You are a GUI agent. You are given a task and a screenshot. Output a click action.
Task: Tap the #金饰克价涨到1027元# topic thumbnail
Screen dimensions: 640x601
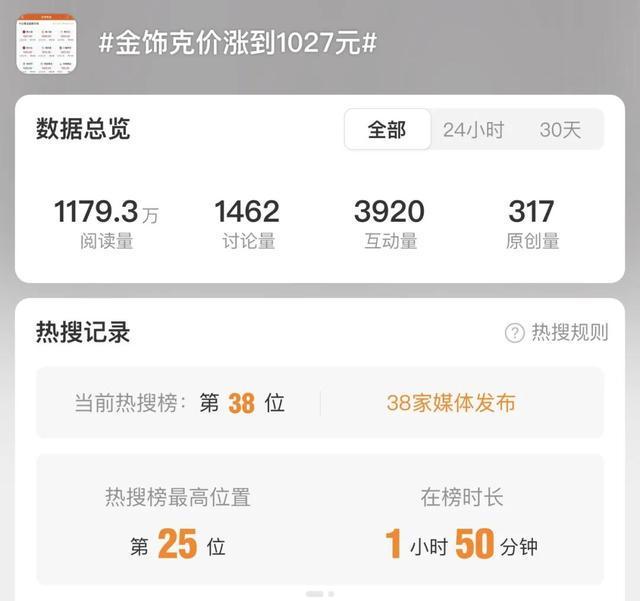(x=46, y=42)
